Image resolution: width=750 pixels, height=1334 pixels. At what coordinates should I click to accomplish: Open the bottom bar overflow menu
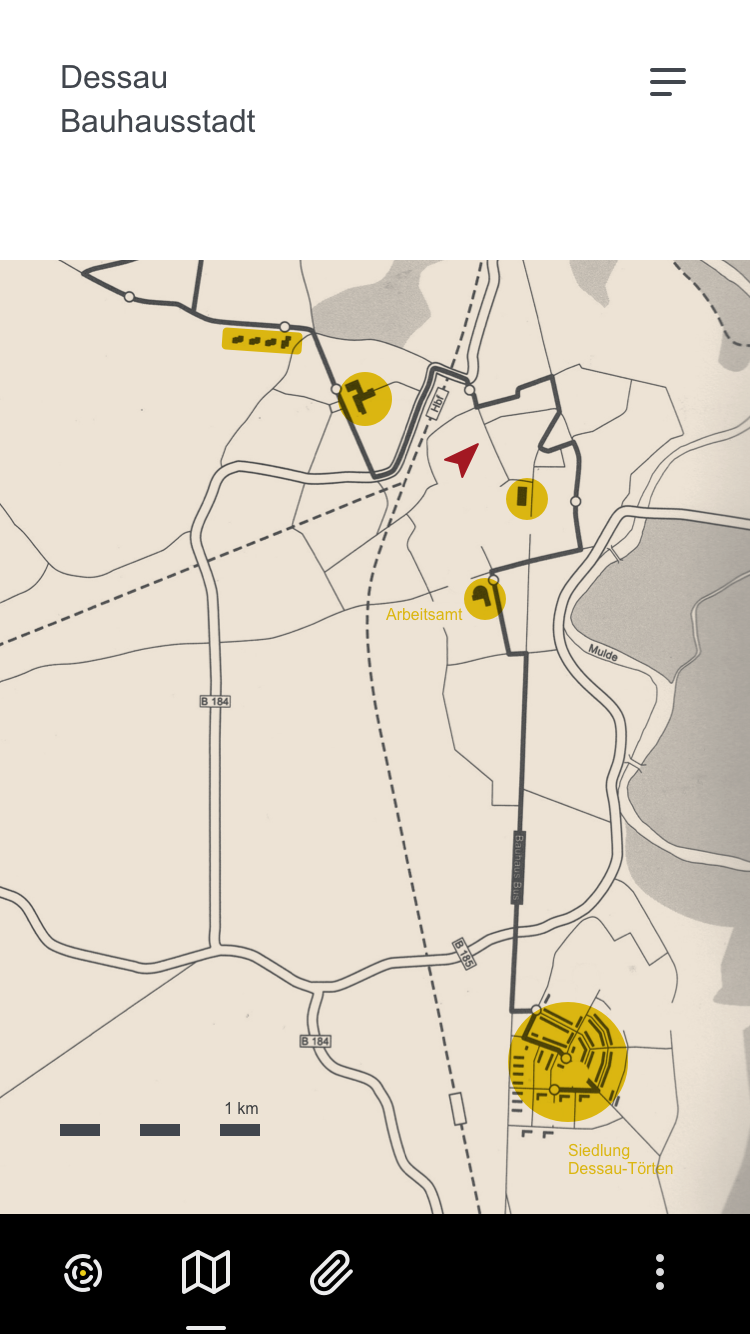coord(659,1272)
